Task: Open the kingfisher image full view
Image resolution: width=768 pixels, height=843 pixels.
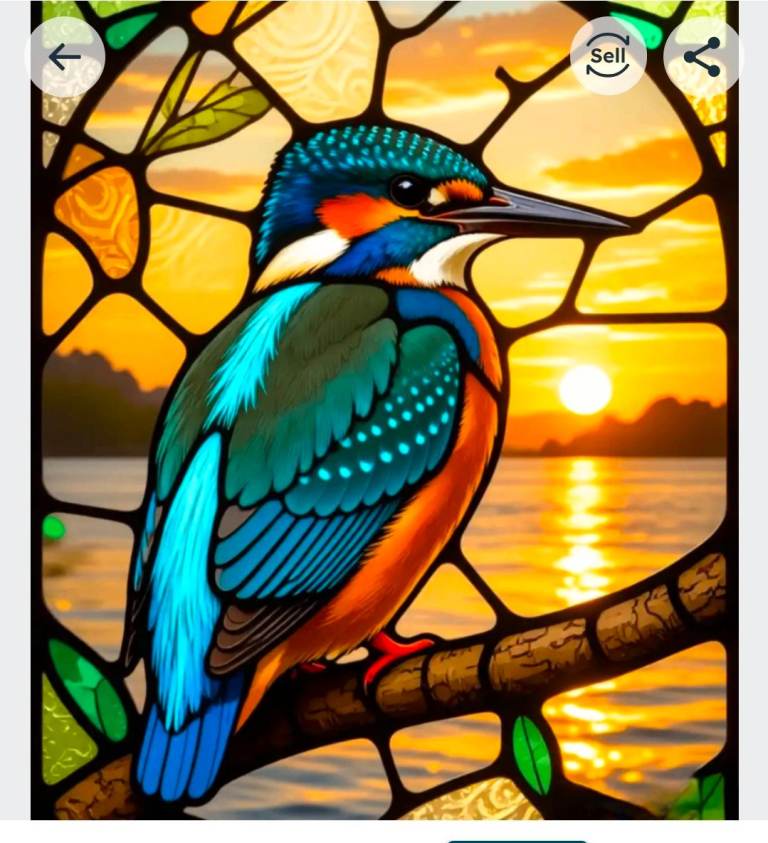Action: 385,410
